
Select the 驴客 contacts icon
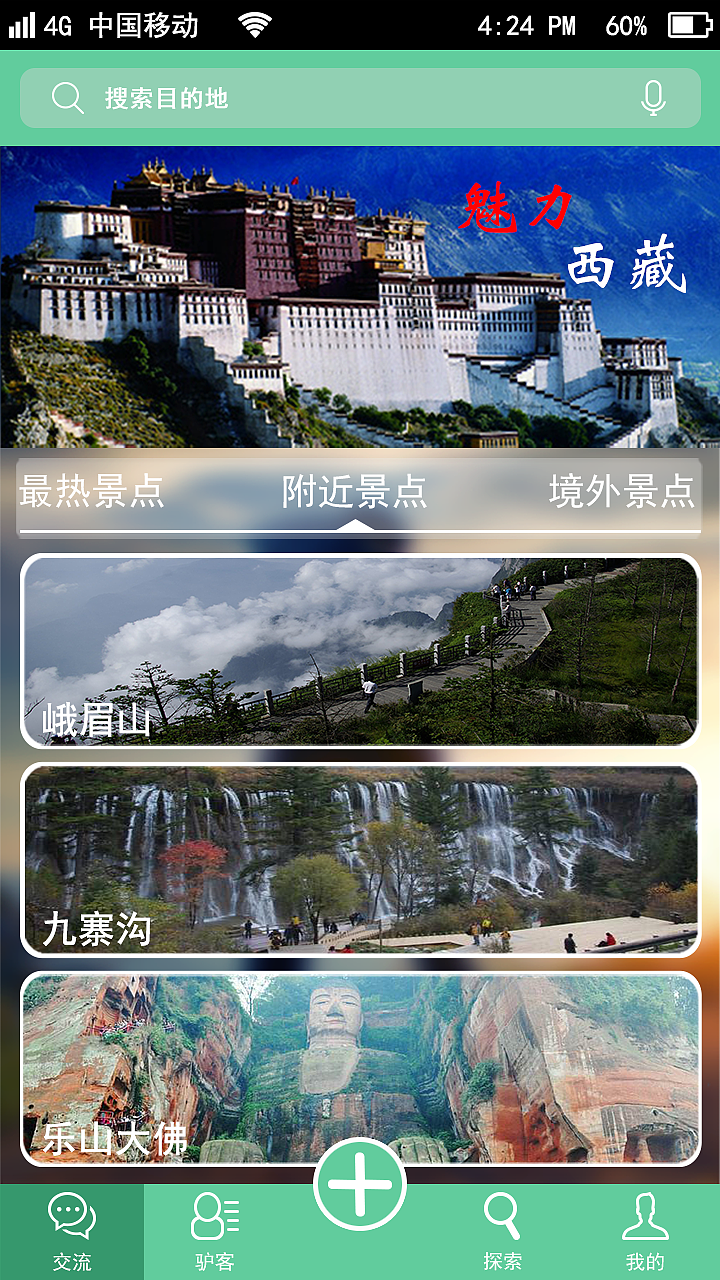click(215, 1230)
